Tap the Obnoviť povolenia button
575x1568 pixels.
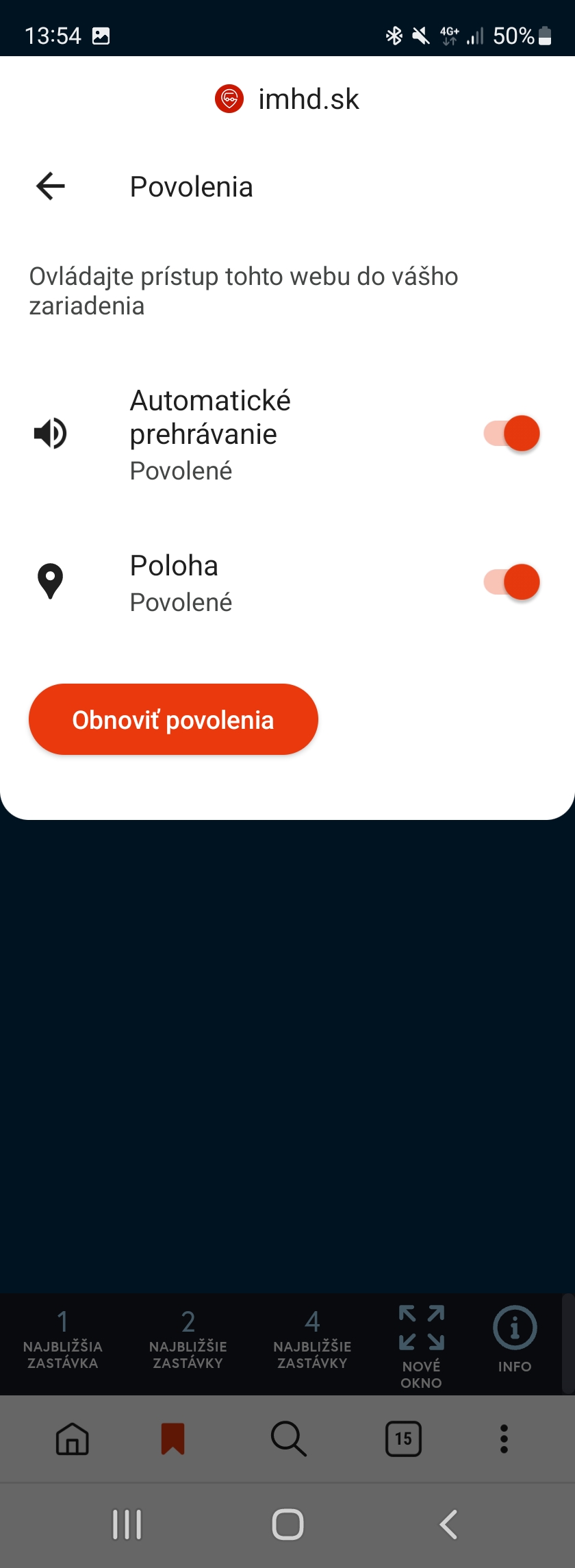[173, 719]
